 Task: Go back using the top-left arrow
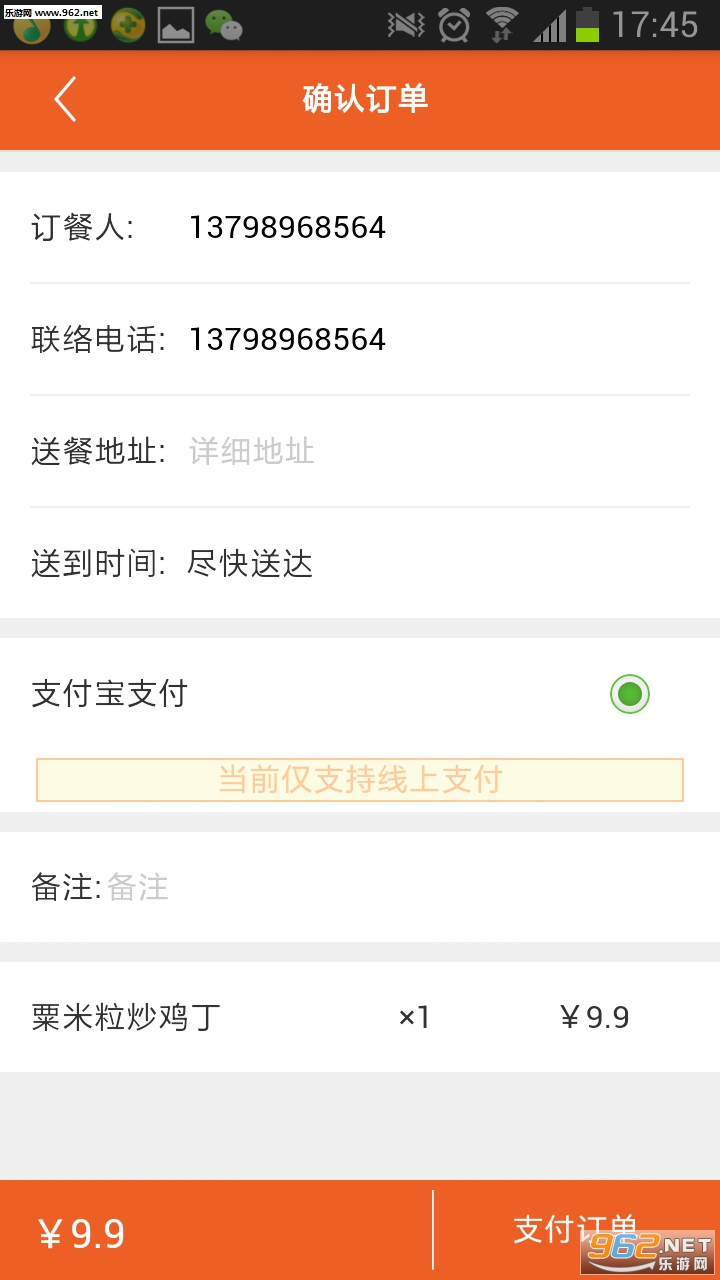point(65,99)
